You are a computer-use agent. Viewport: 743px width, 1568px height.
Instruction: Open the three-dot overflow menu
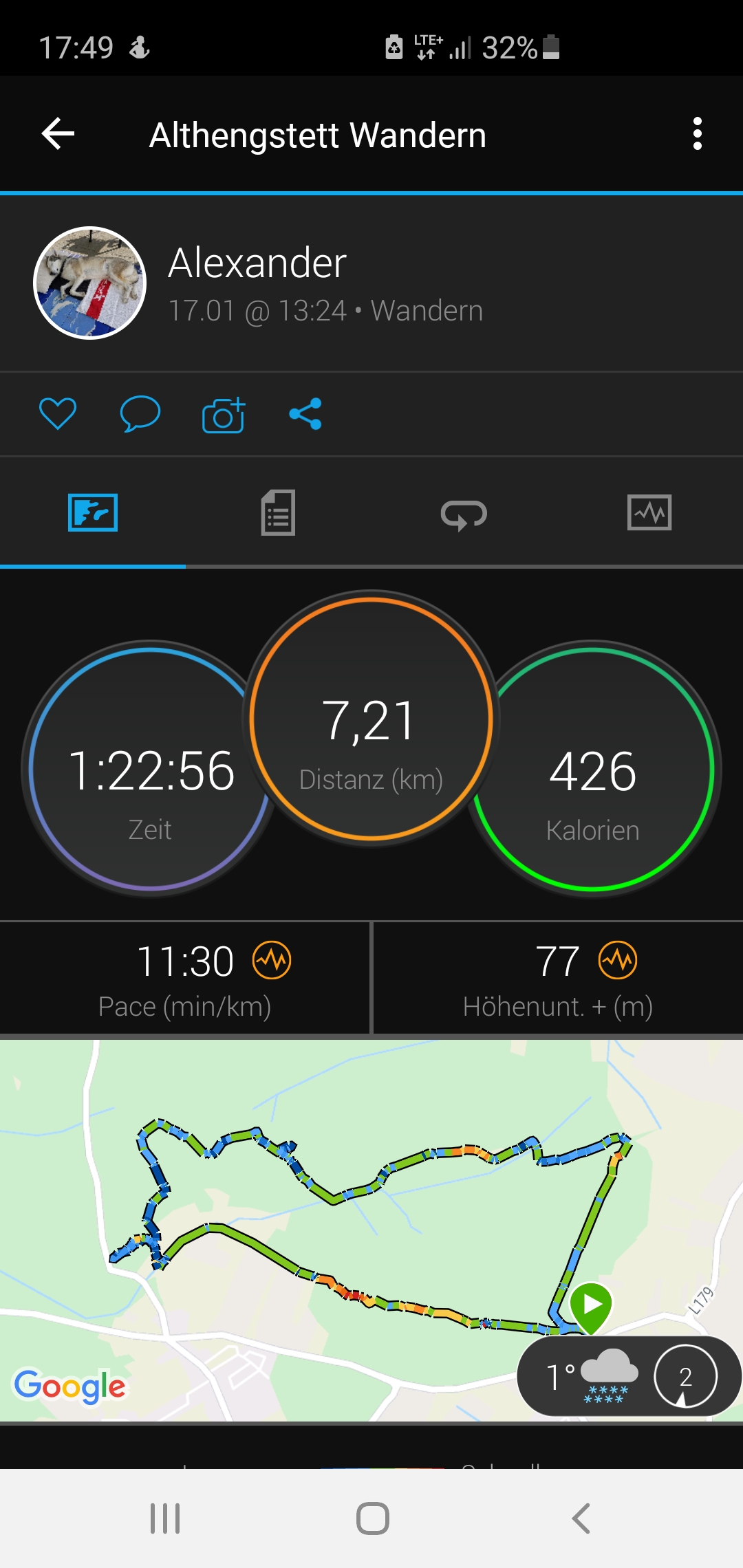pyautogui.click(x=697, y=133)
